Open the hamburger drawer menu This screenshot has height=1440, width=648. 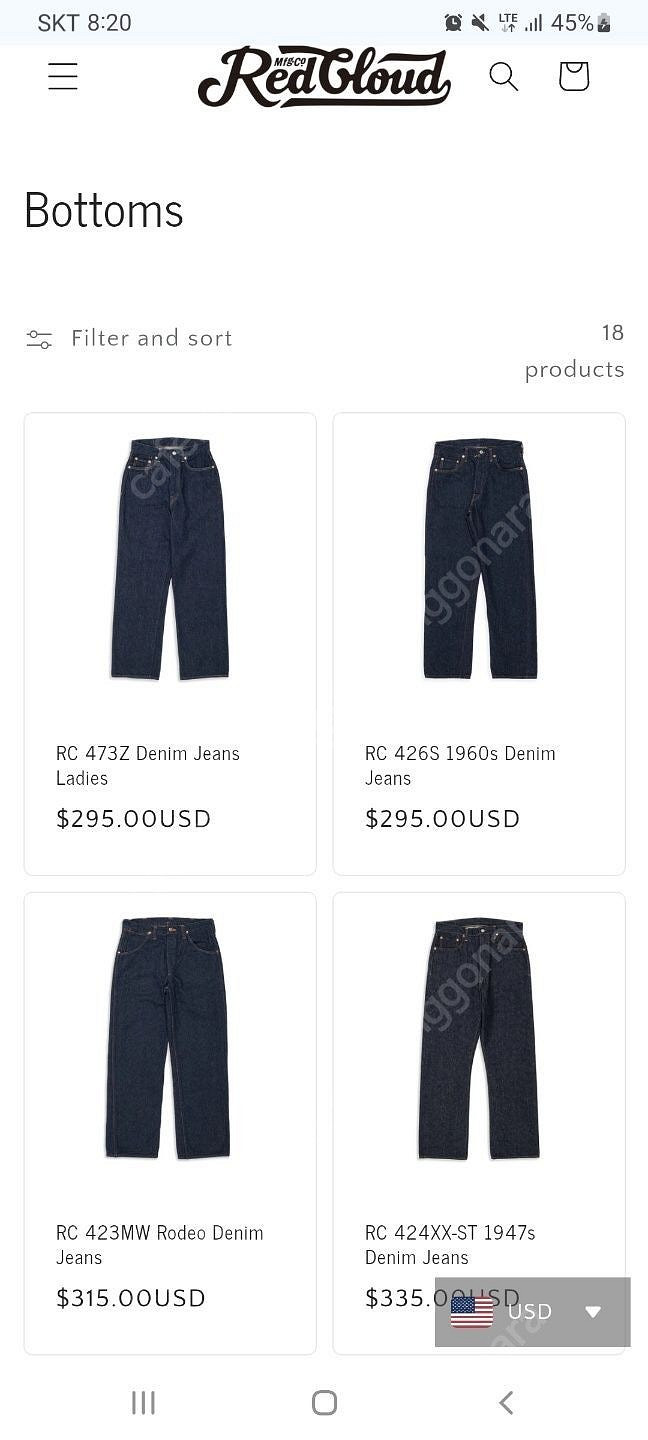point(63,76)
